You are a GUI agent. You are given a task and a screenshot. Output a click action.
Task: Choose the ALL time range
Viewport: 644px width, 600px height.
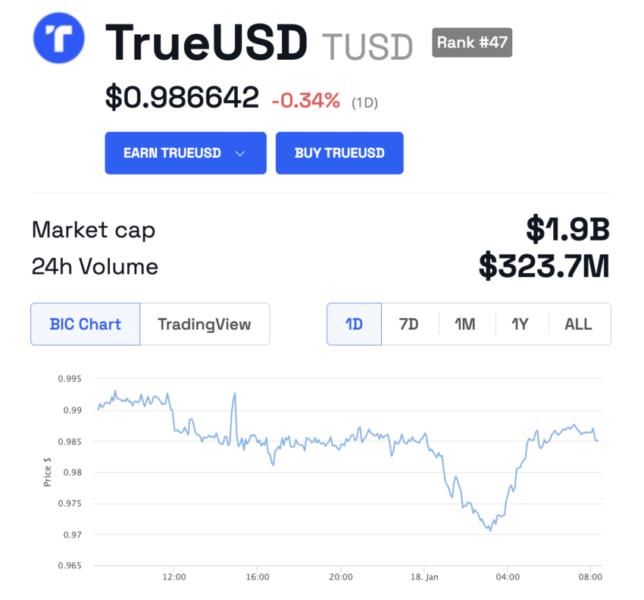(578, 324)
